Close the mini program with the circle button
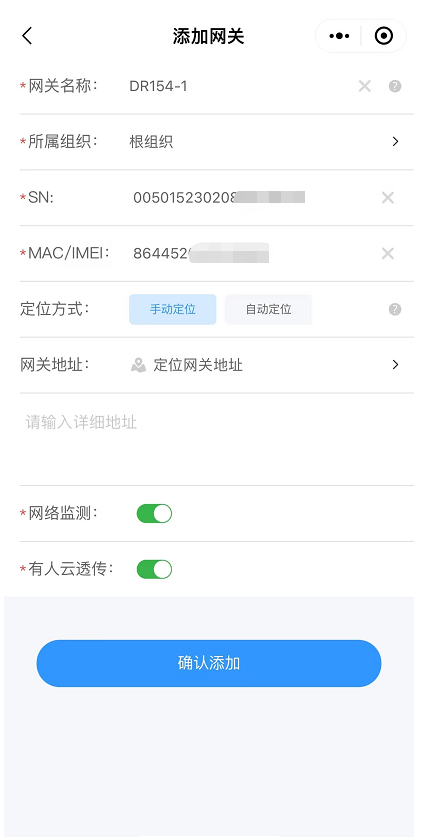 pos(384,36)
